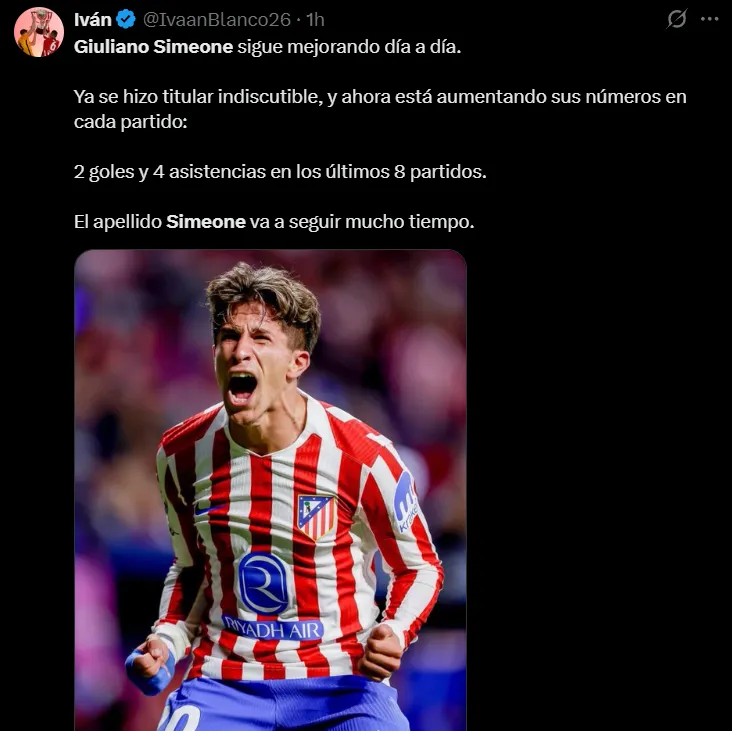Tap the Grok explain icon
Viewport: 732px width, 731px height.
[x=677, y=19]
